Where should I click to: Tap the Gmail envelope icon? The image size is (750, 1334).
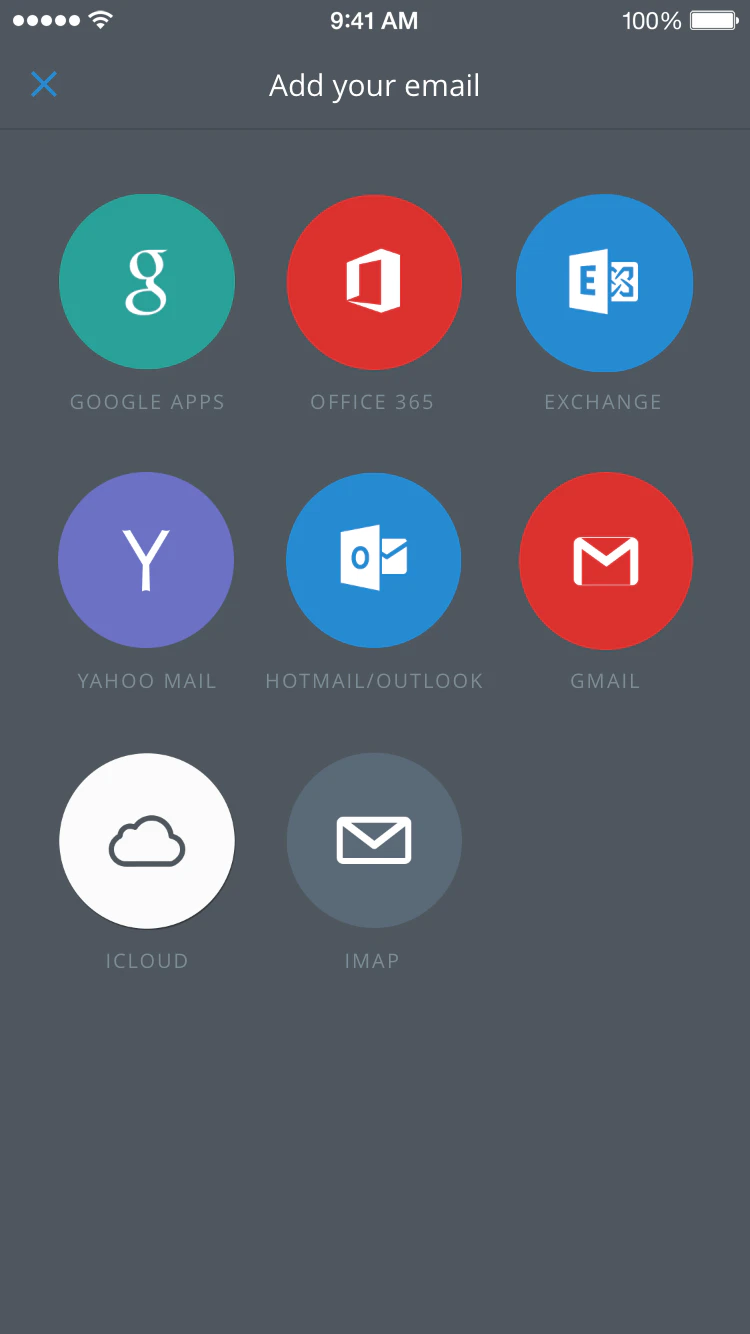click(605, 560)
